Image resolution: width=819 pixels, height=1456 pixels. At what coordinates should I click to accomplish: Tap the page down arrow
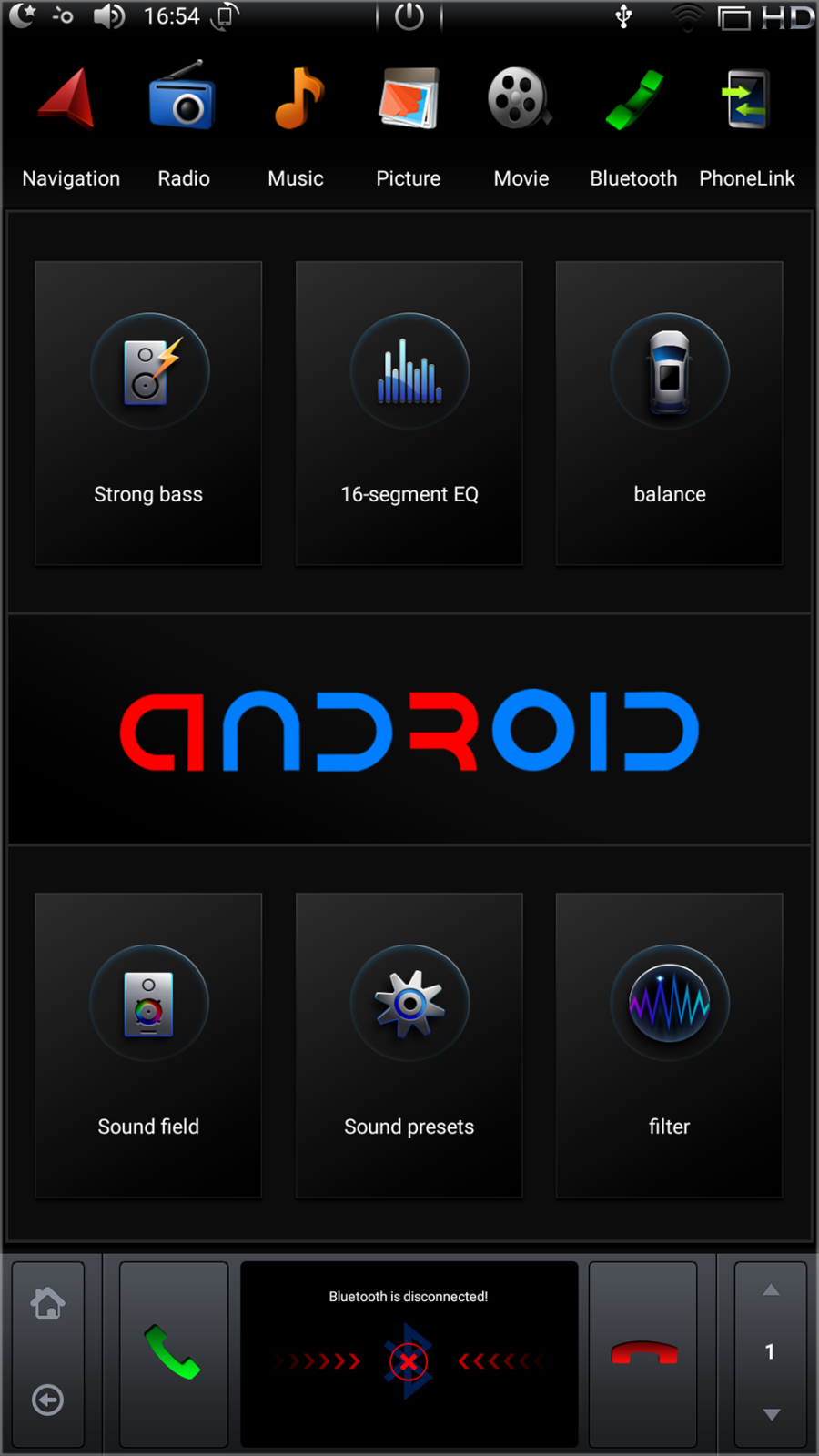coord(771,1414)
